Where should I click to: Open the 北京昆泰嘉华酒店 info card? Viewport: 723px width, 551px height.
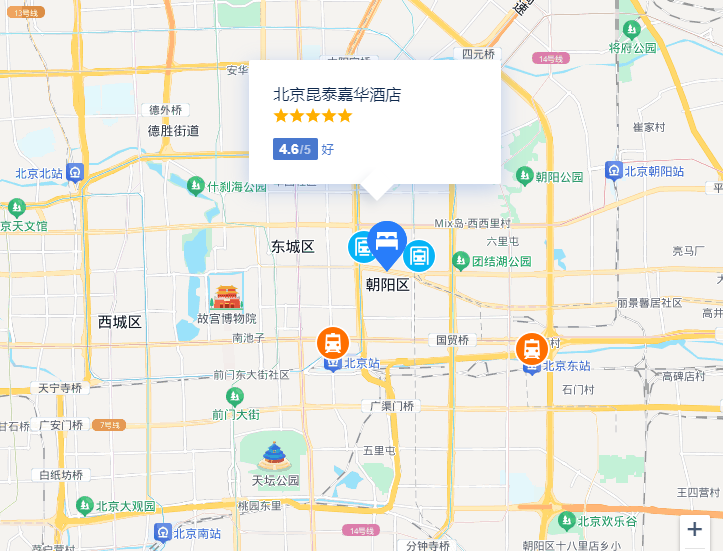click(x=337, y=95)
